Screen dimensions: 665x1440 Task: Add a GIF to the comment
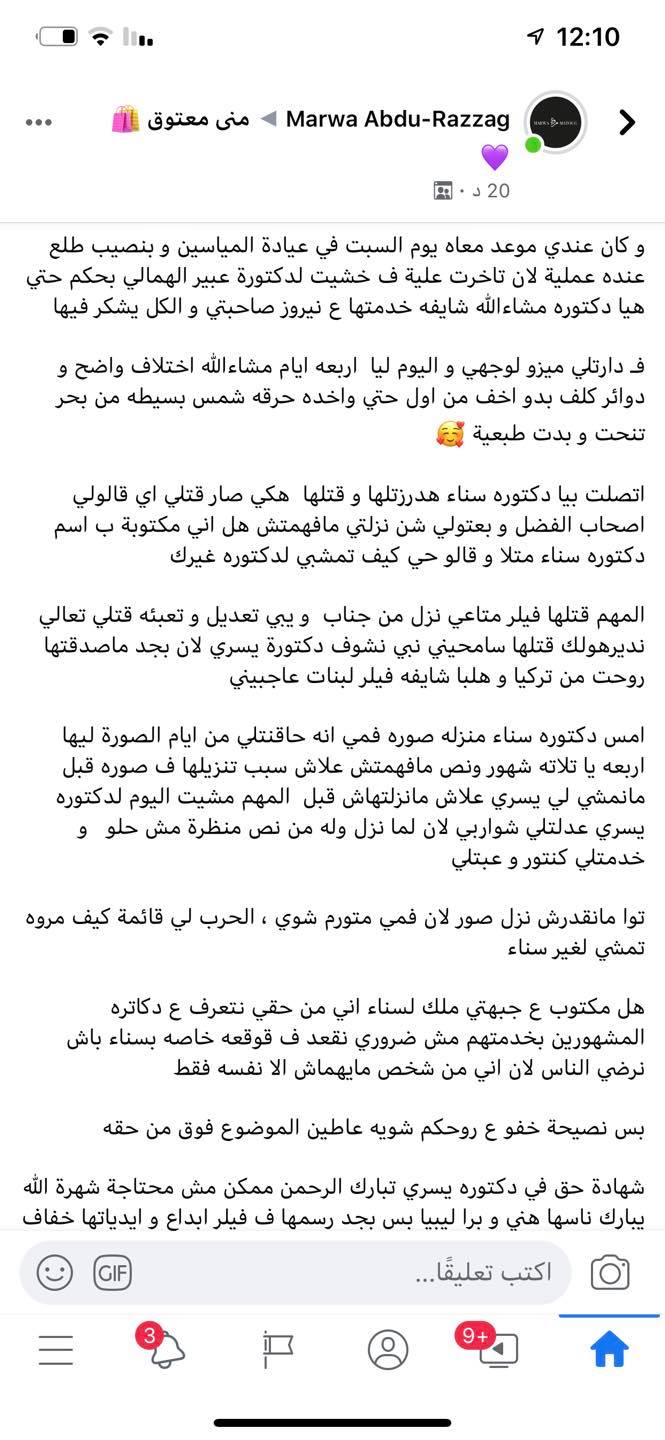tap(113, 1272)
